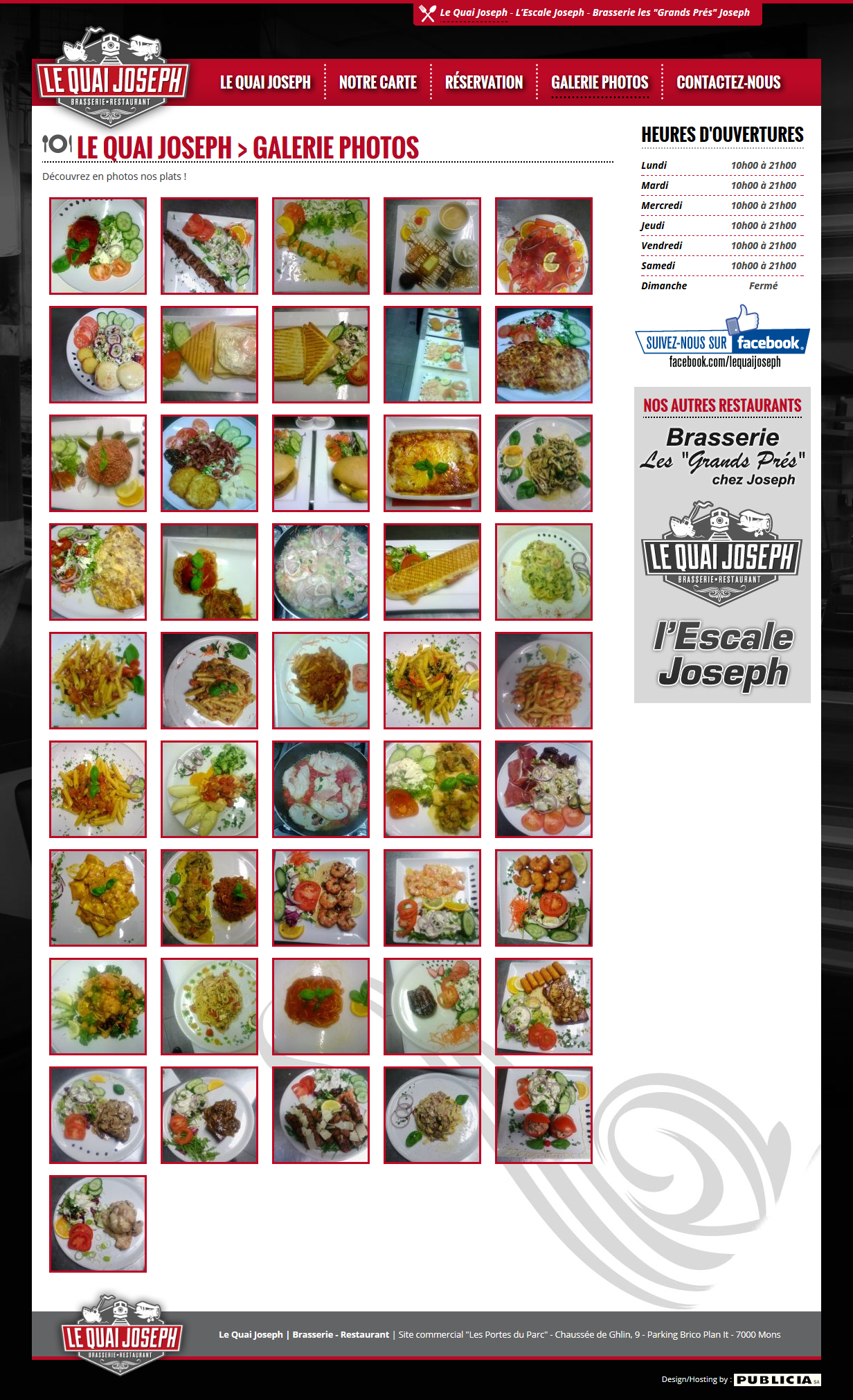Tap the Le Quai Joseph header logo

tap(112, 78)
